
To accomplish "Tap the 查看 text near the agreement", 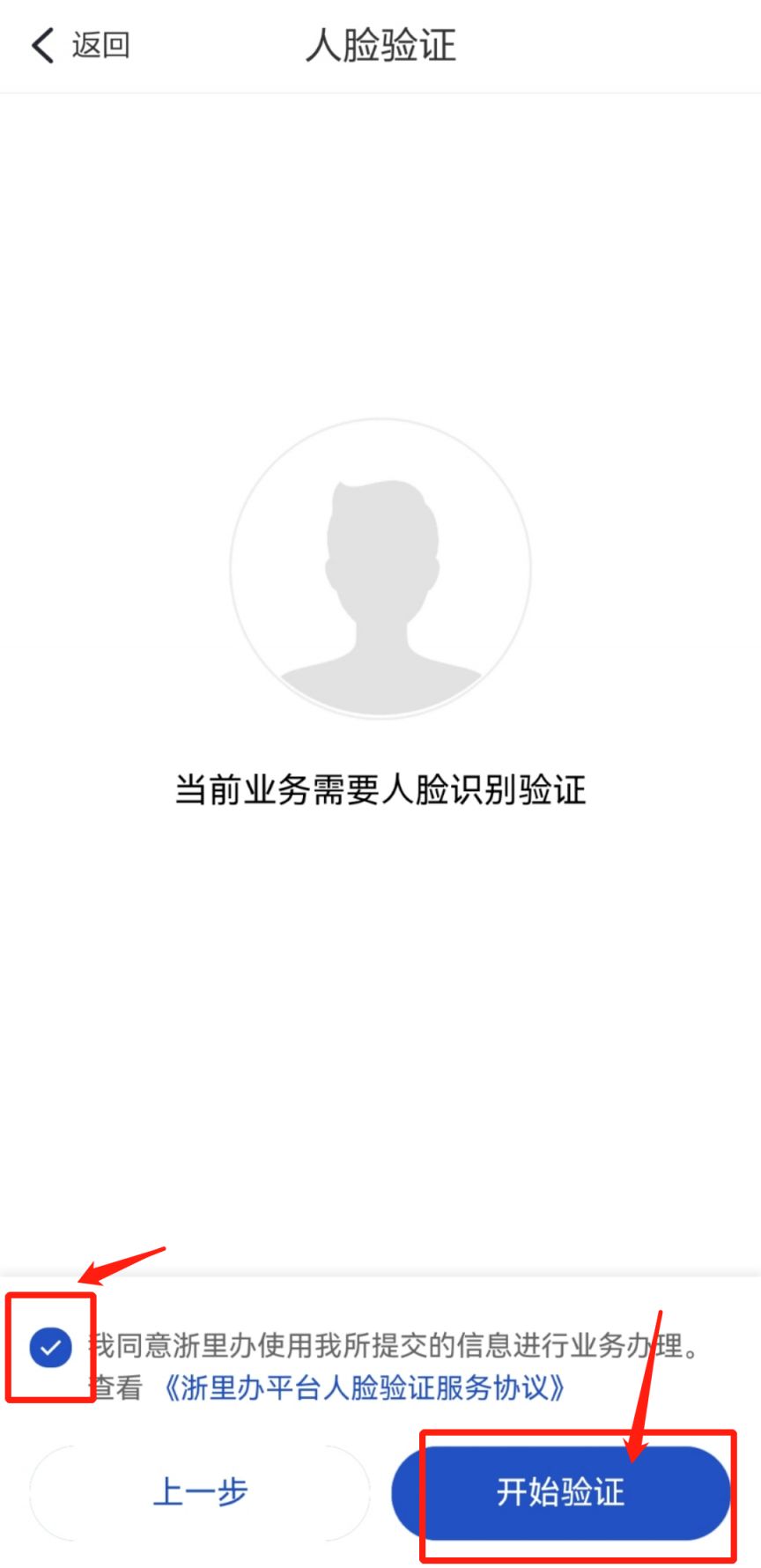I will [x=113, y=1389].
